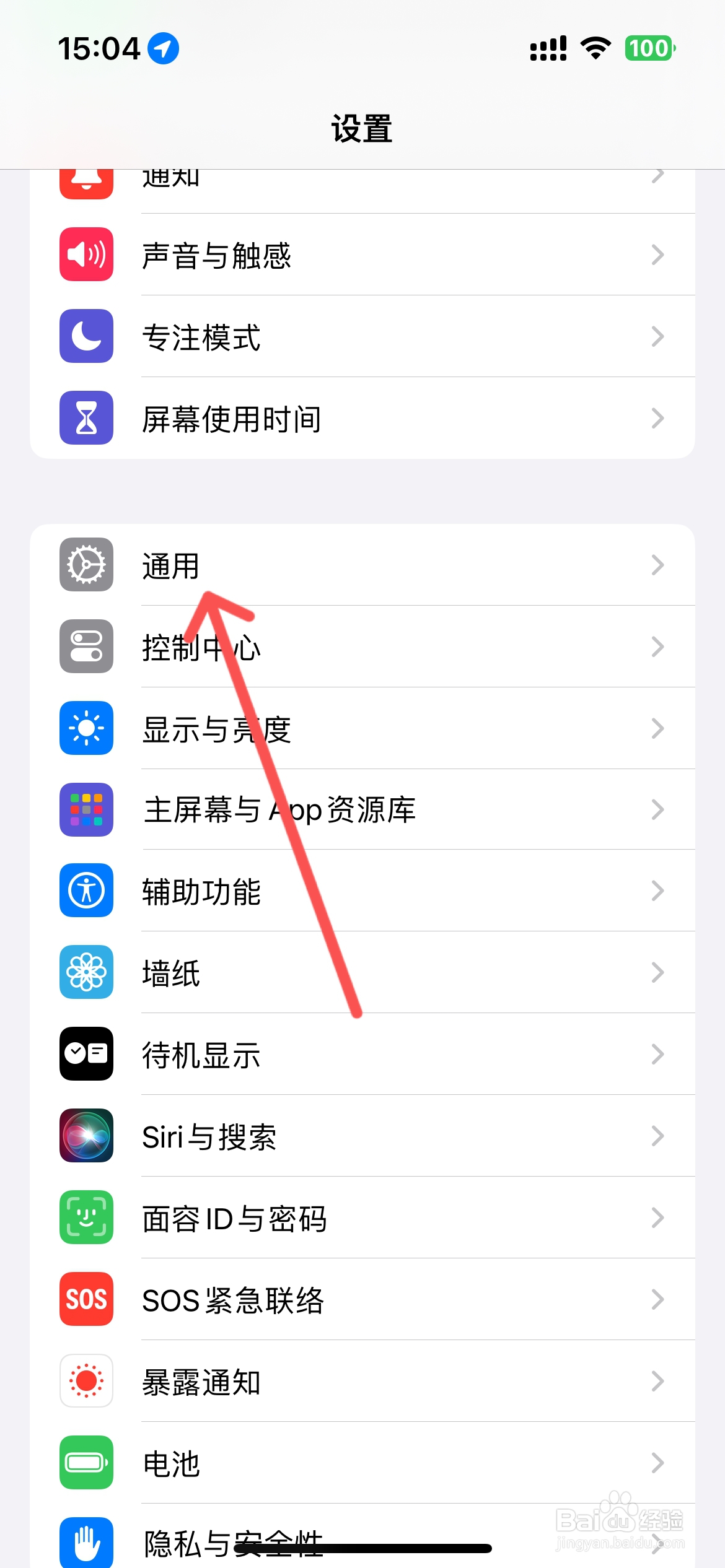
Task: Tap the battery 100 indicator in status bar
Action: (649, 48)
